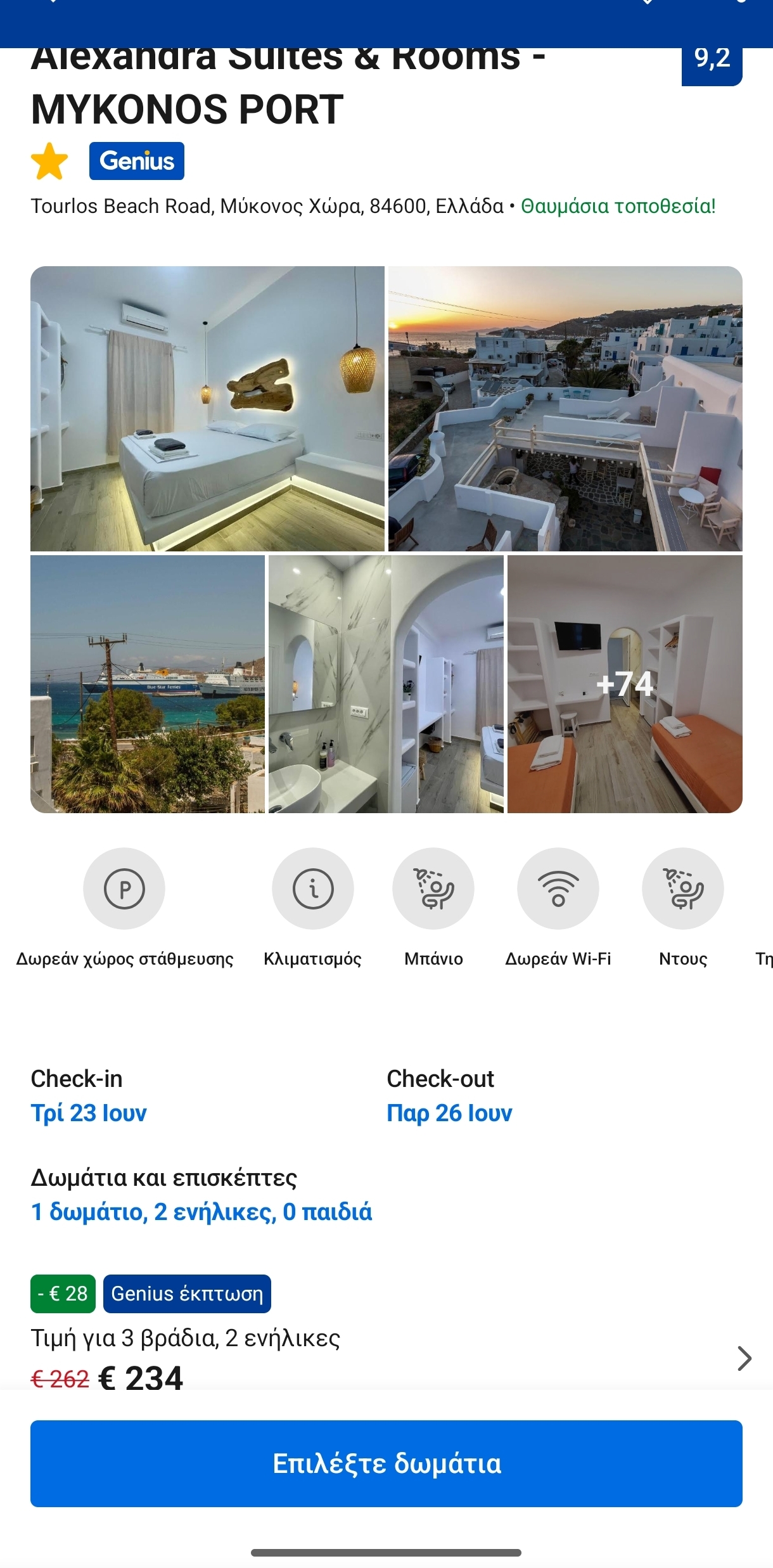
Task: Expand the price details chevron
Action: 744,1358
